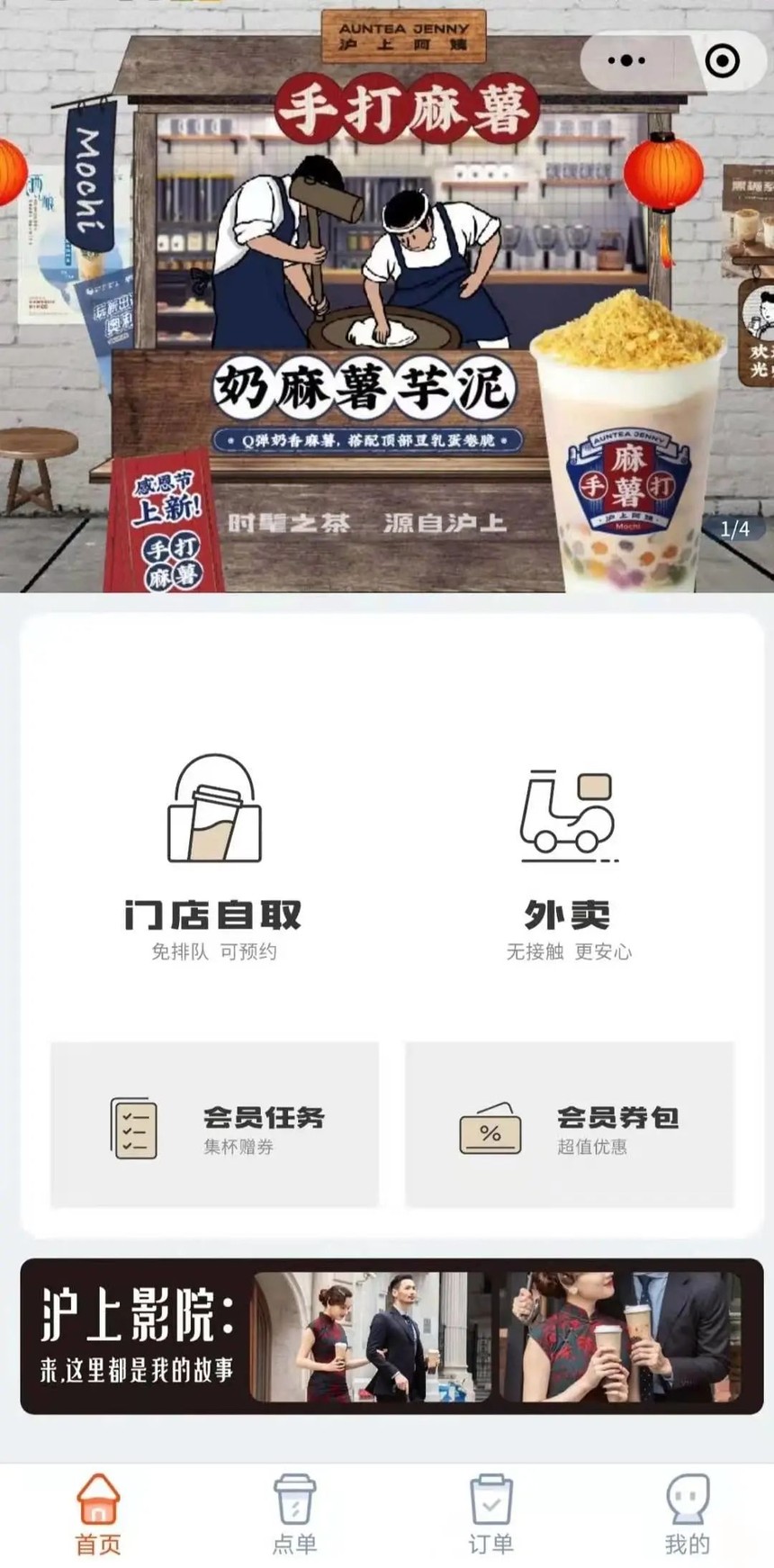Image resolution: width=774 pixels, height=1568 pixels.
Task: Choose 外卖 delivery ordering
Action: point(569,855)
